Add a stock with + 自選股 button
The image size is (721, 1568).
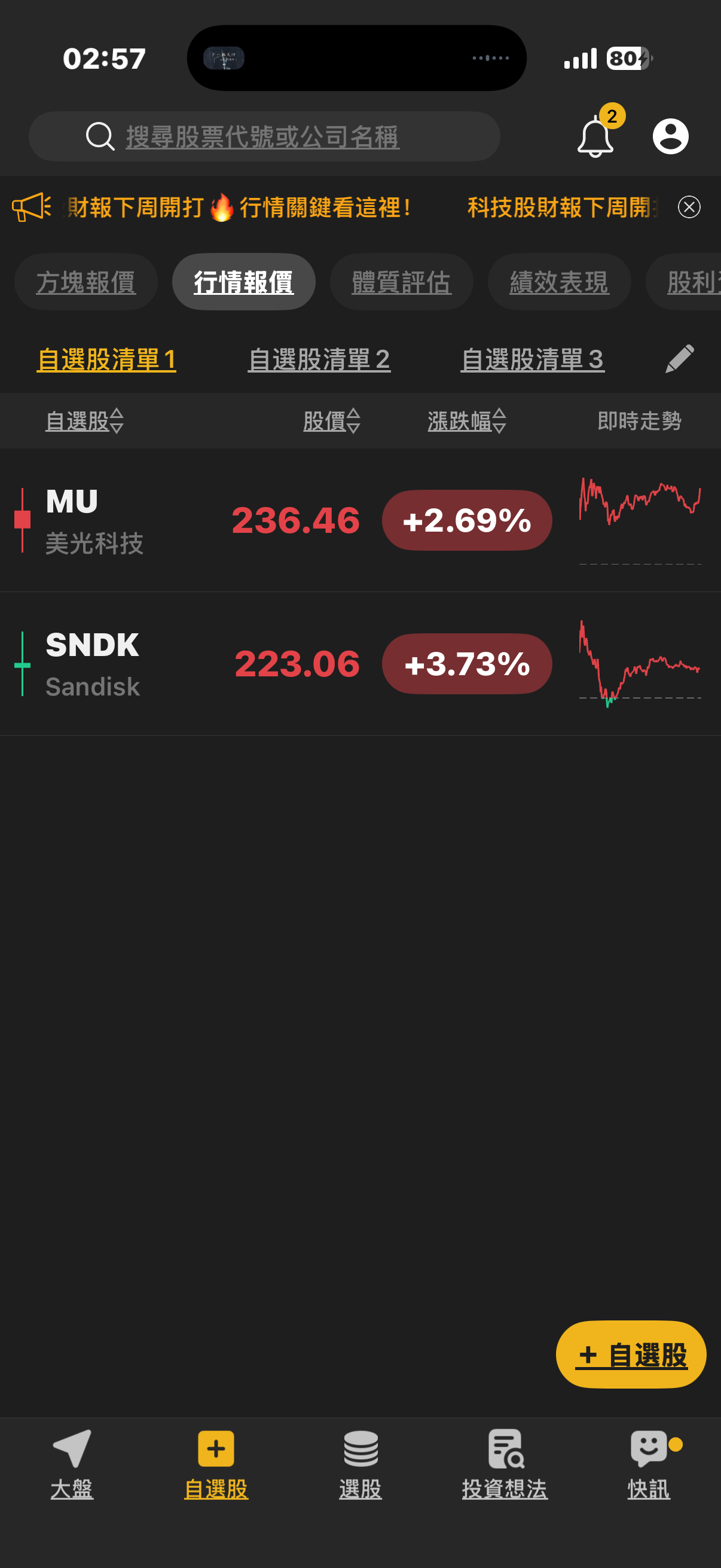pos(631,1355)
